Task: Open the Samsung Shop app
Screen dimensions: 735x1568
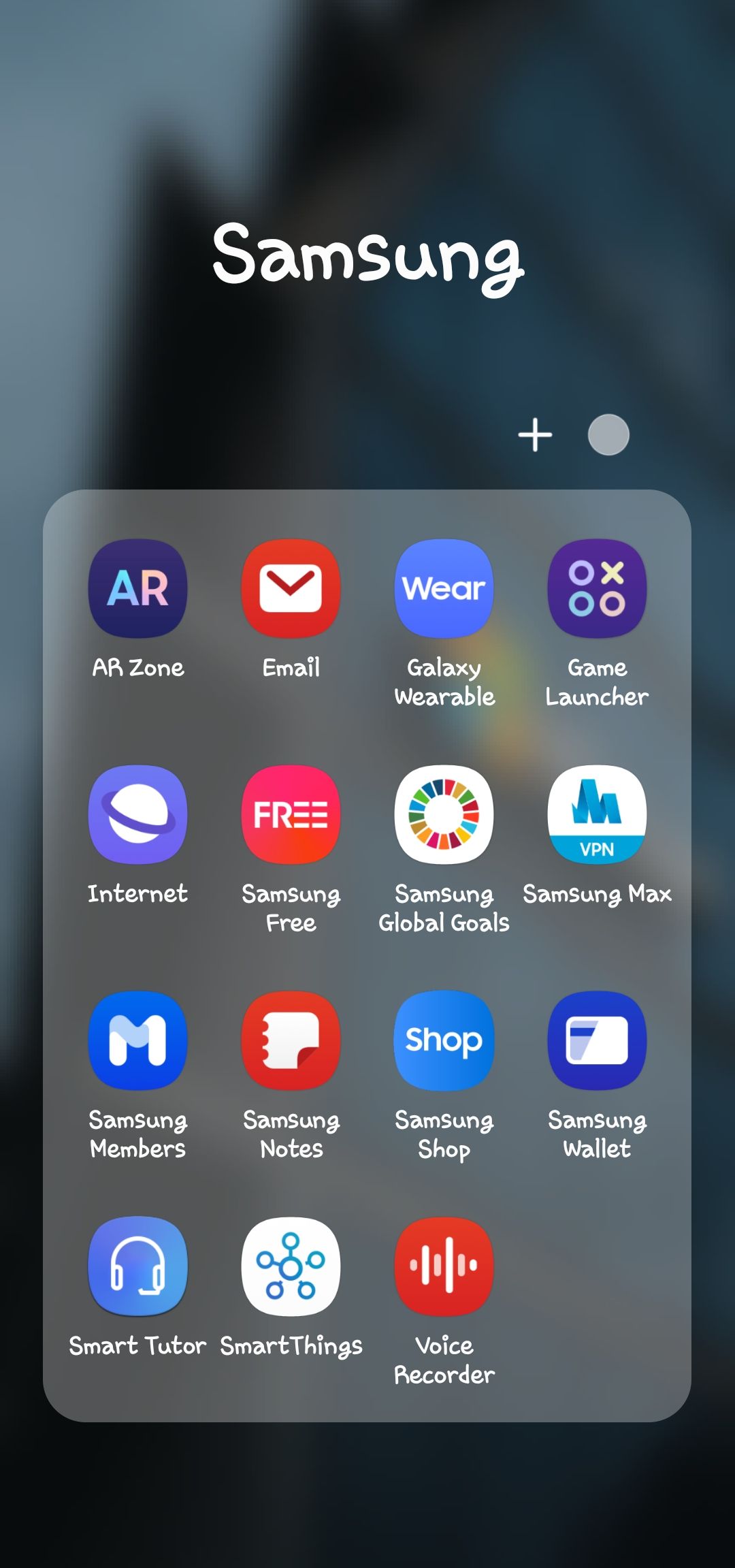Action: coord(444,1042)
